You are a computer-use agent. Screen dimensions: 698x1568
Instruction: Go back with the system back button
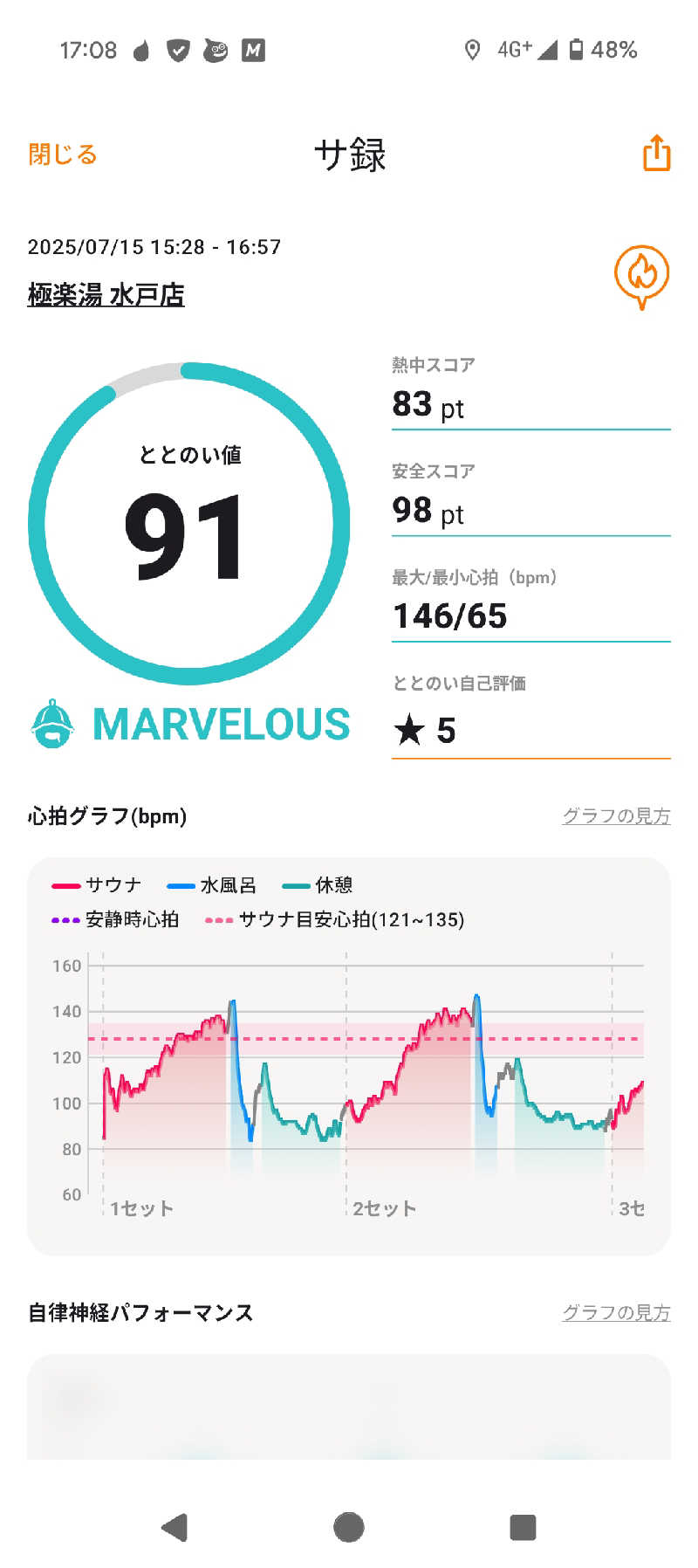[175, 1527]
